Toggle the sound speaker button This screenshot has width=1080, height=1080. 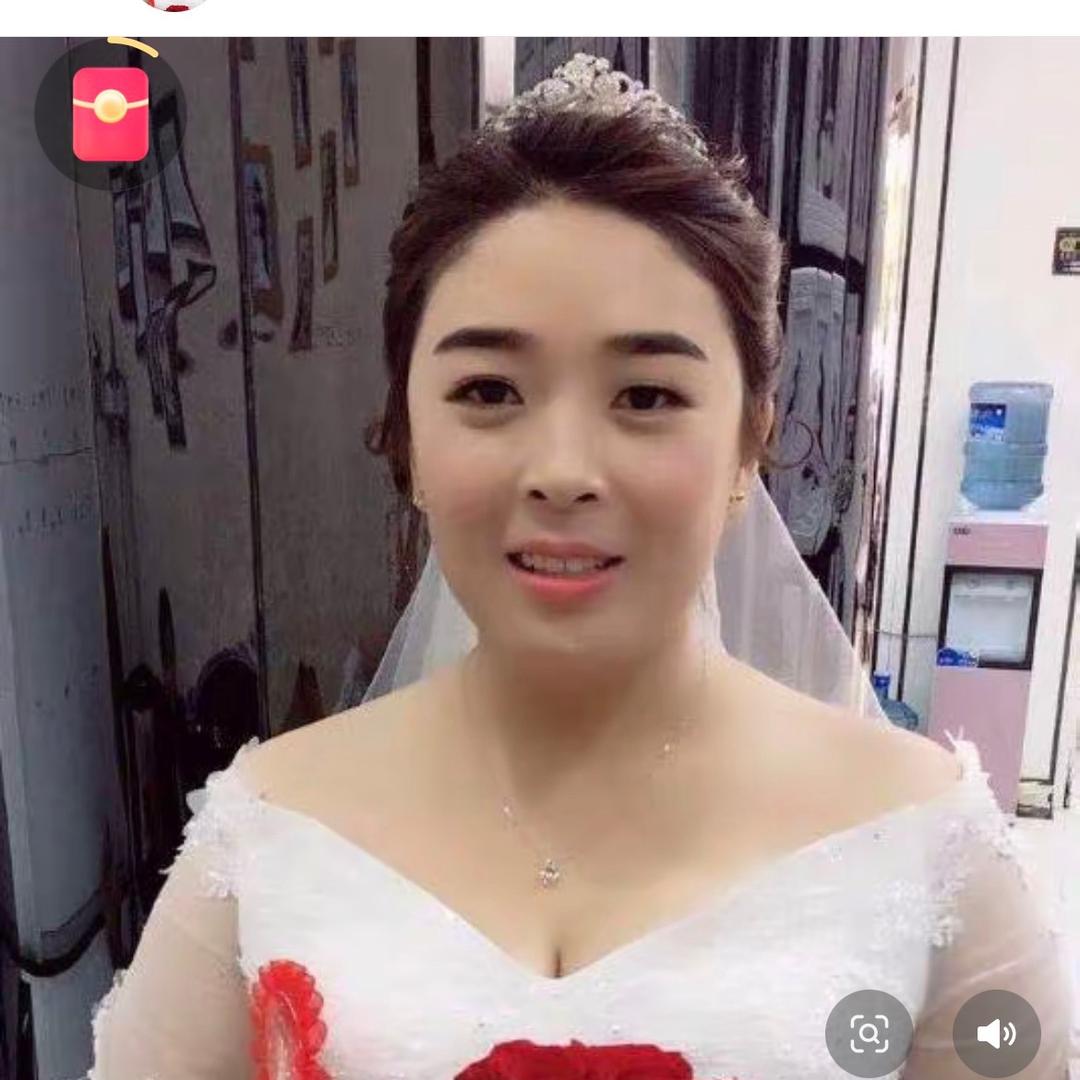(996, 1033)
